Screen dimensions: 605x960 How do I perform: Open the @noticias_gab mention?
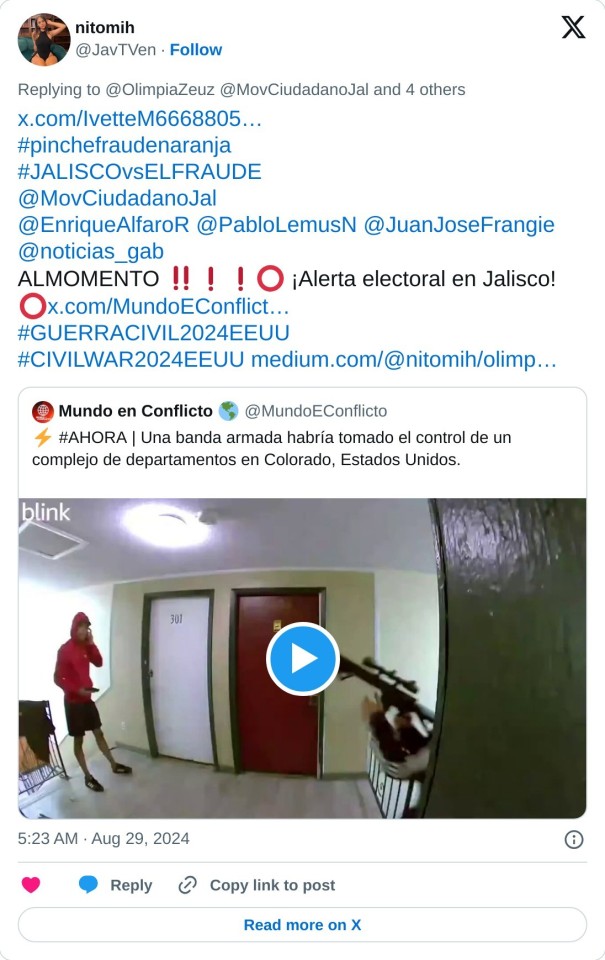tap(91, 251)
